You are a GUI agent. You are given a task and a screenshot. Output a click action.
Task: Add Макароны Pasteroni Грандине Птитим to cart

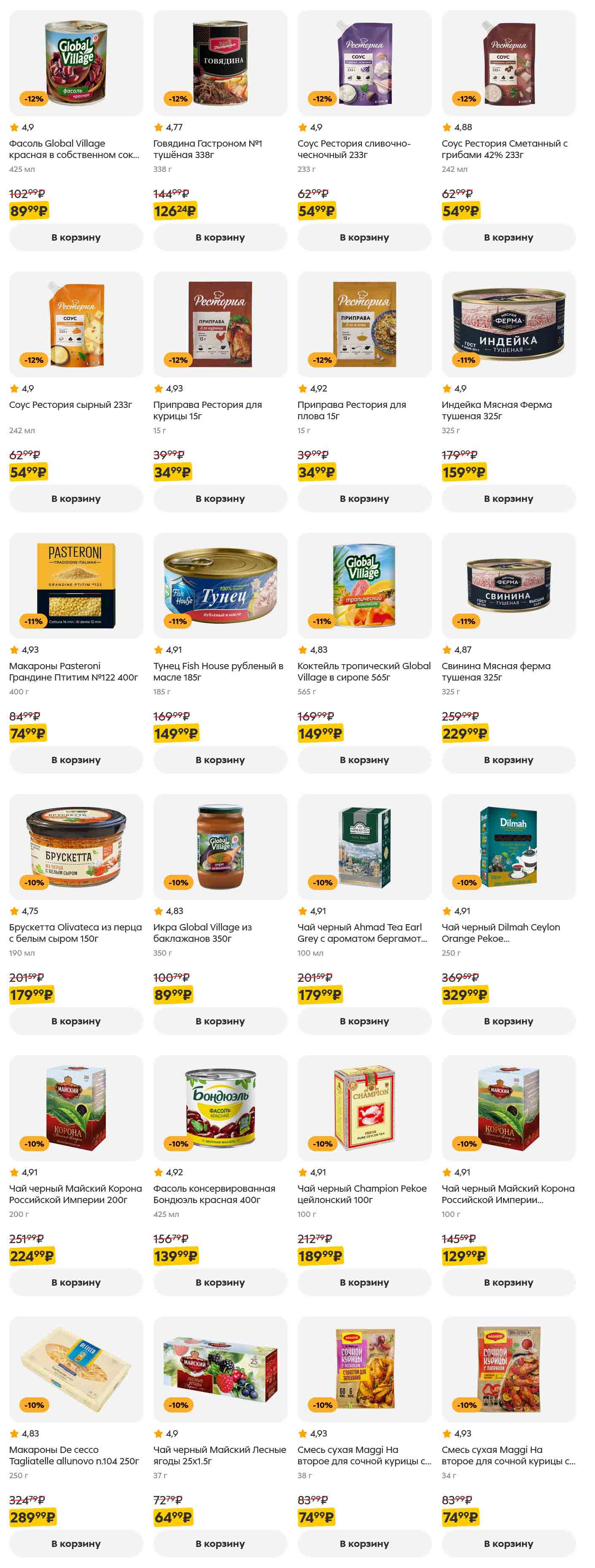pyautogui.click(x=75, y=760)
